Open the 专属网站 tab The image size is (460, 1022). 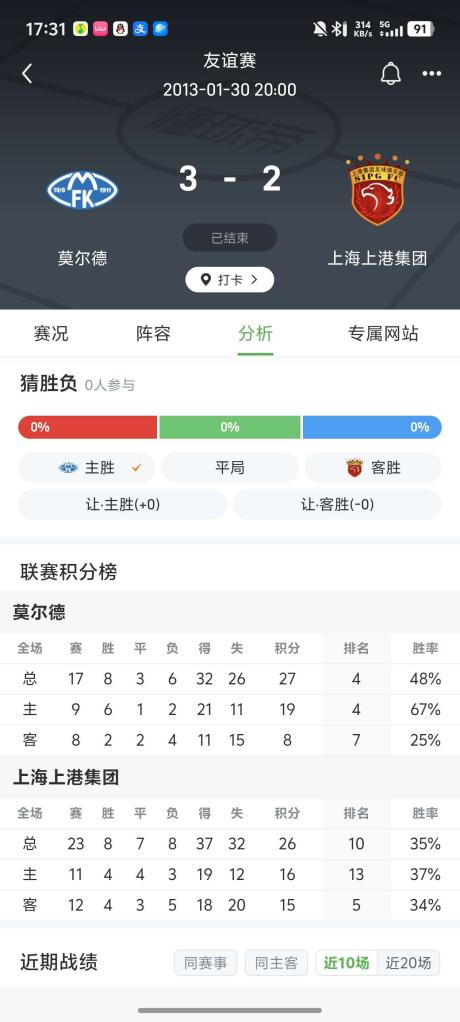[x=383, y=334]
